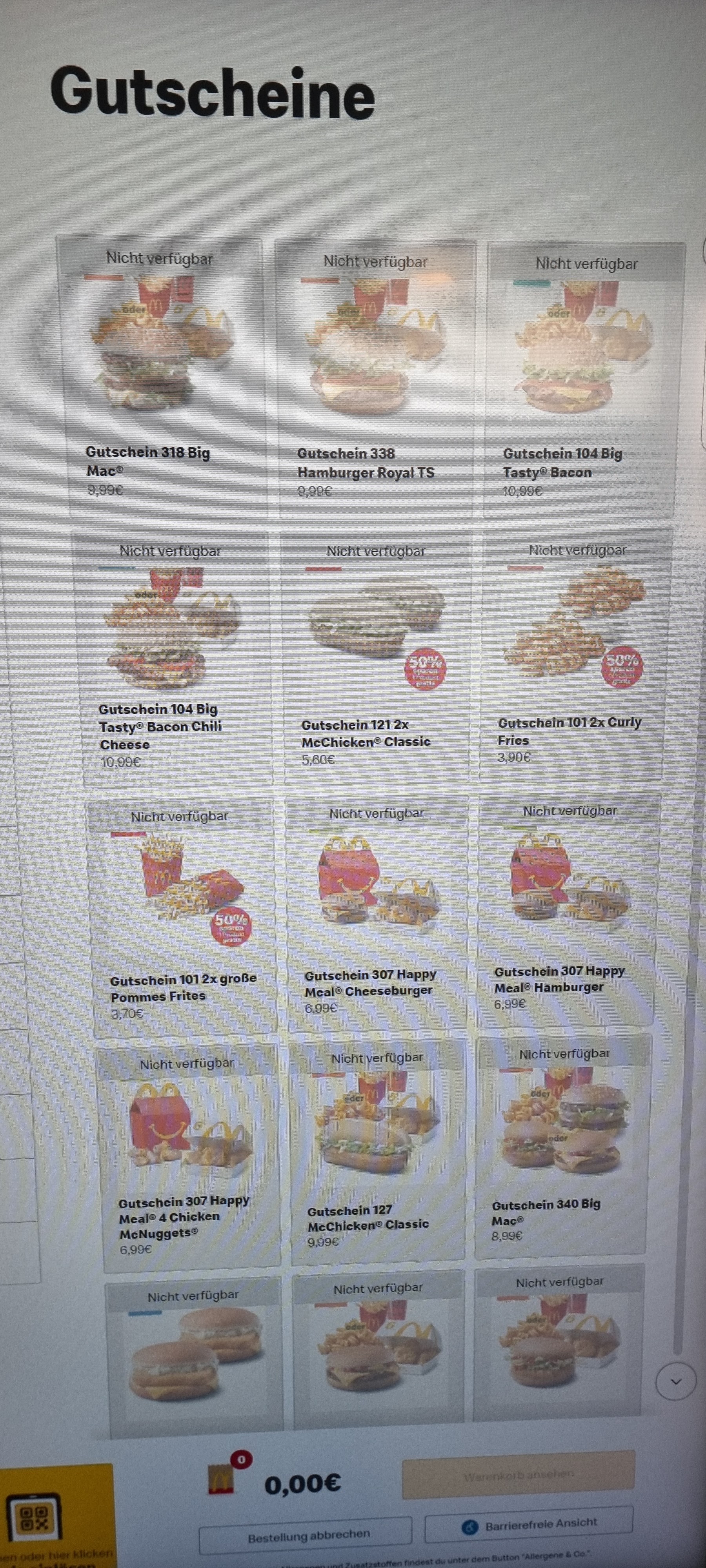
Task: Choose Gutschein 104 Big Tasty Bacon
Action: click(584, 380)
